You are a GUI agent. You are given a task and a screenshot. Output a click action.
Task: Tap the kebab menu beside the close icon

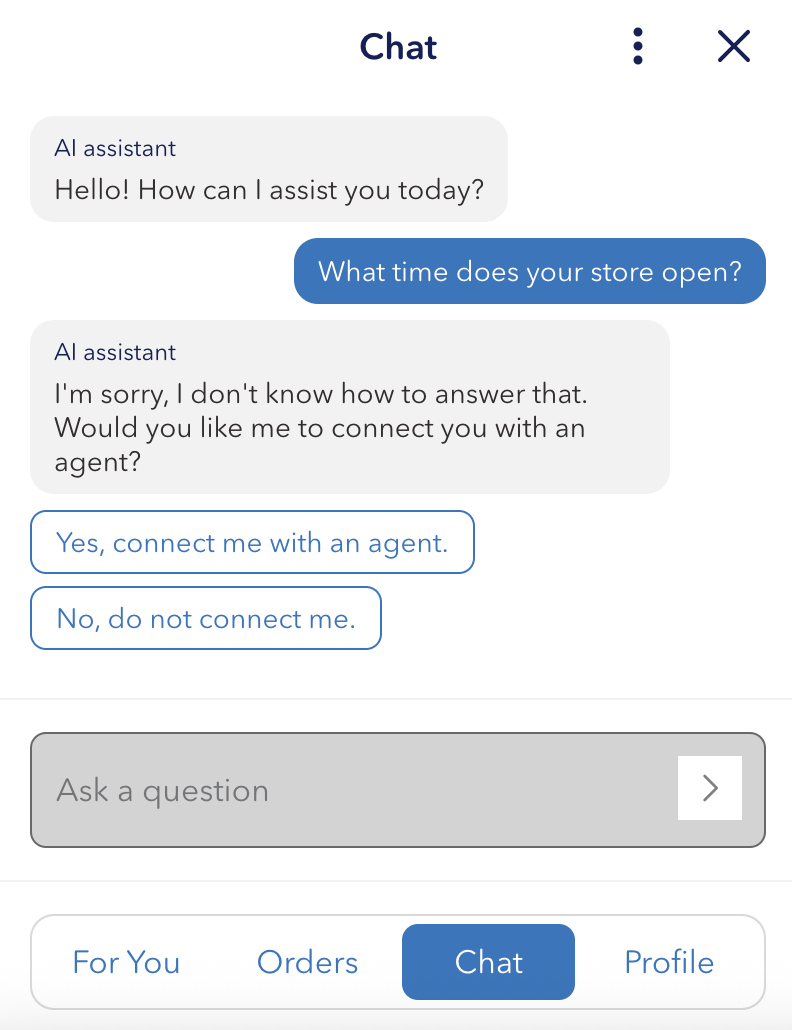(637, 46)
